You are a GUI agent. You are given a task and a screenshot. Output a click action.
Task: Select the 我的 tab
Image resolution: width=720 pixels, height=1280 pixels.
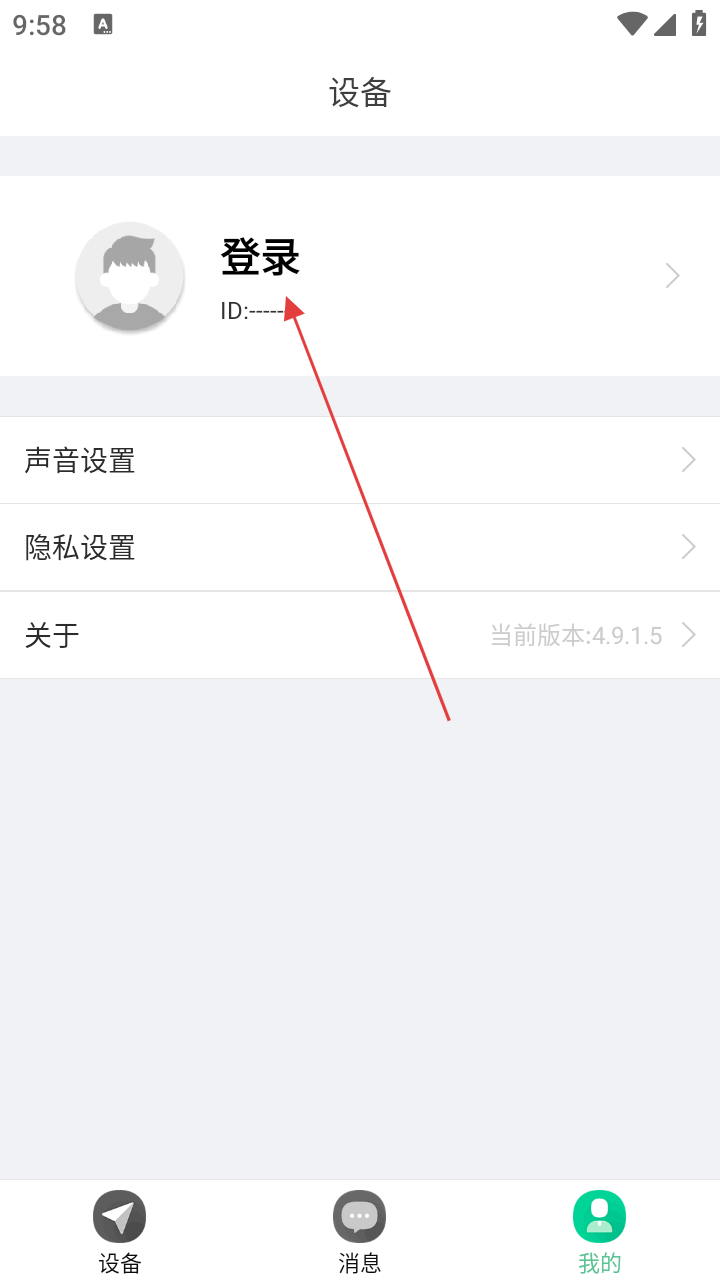coord(599,1232)
